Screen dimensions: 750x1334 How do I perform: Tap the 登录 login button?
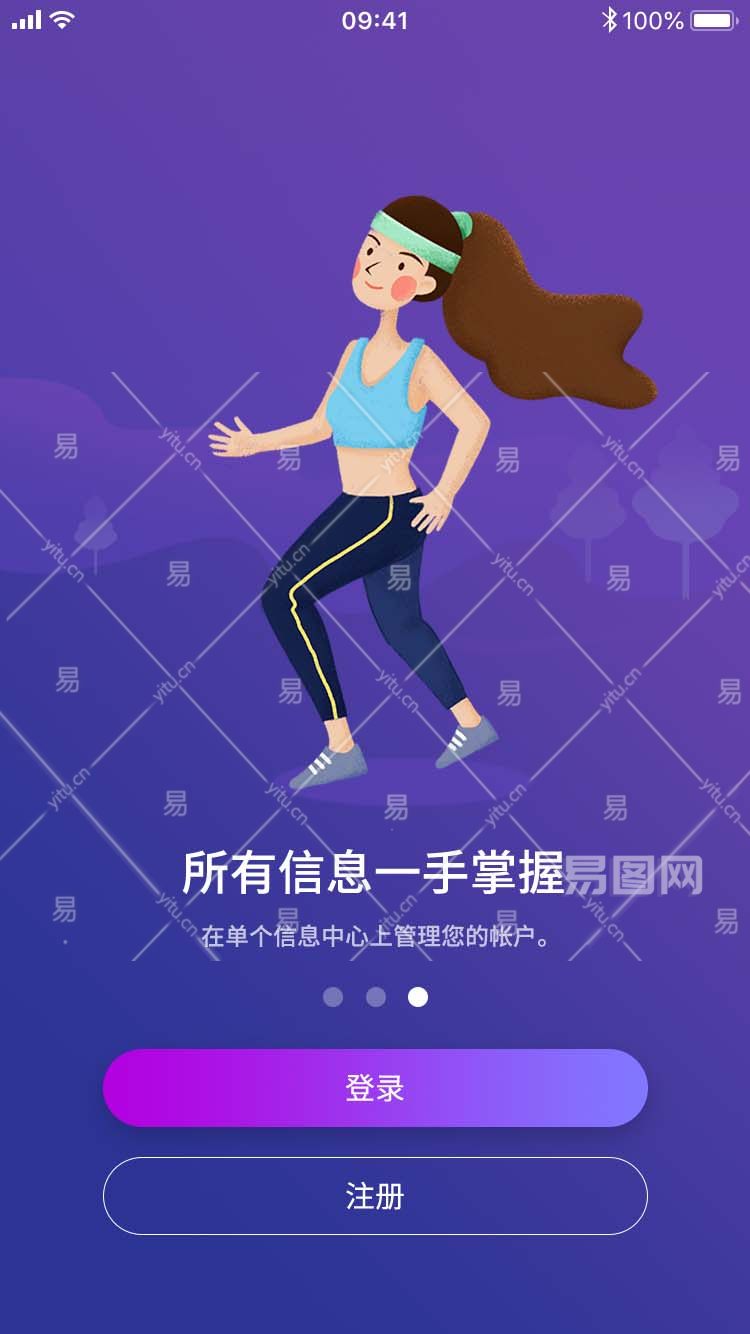tap(375, 1088)
